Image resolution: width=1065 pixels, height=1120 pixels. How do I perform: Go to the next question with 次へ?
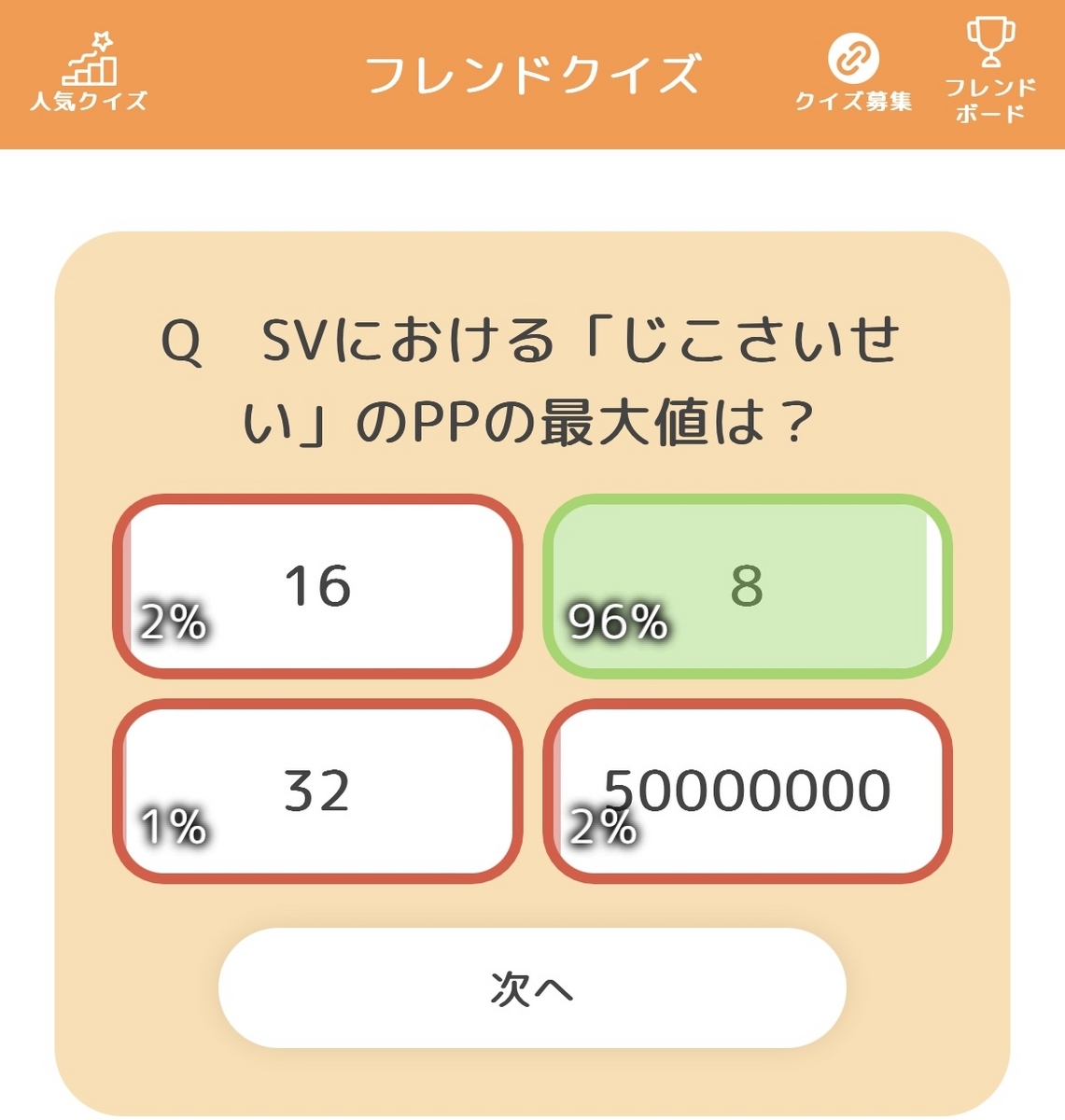[532, 987]
